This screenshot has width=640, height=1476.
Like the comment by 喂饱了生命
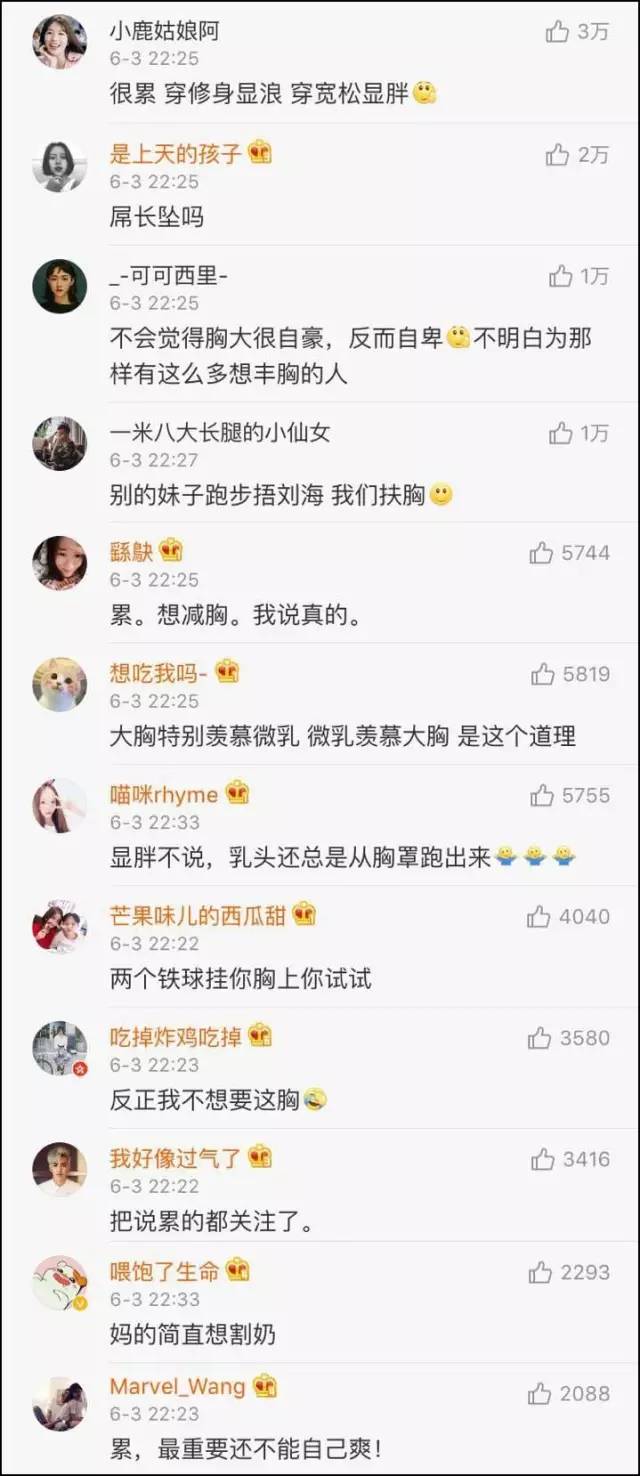(541, 1272)
